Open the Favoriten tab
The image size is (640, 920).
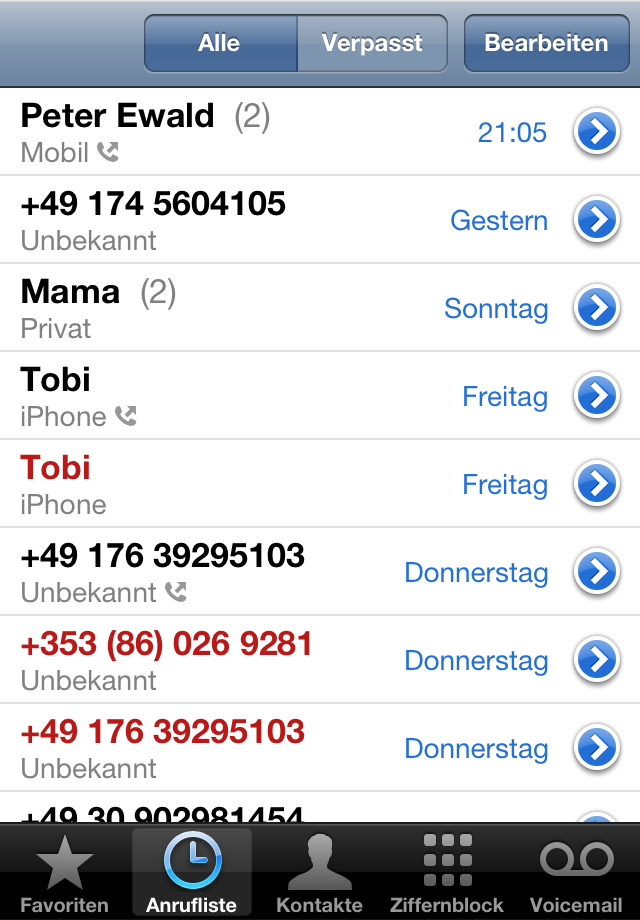click(64, 874)
